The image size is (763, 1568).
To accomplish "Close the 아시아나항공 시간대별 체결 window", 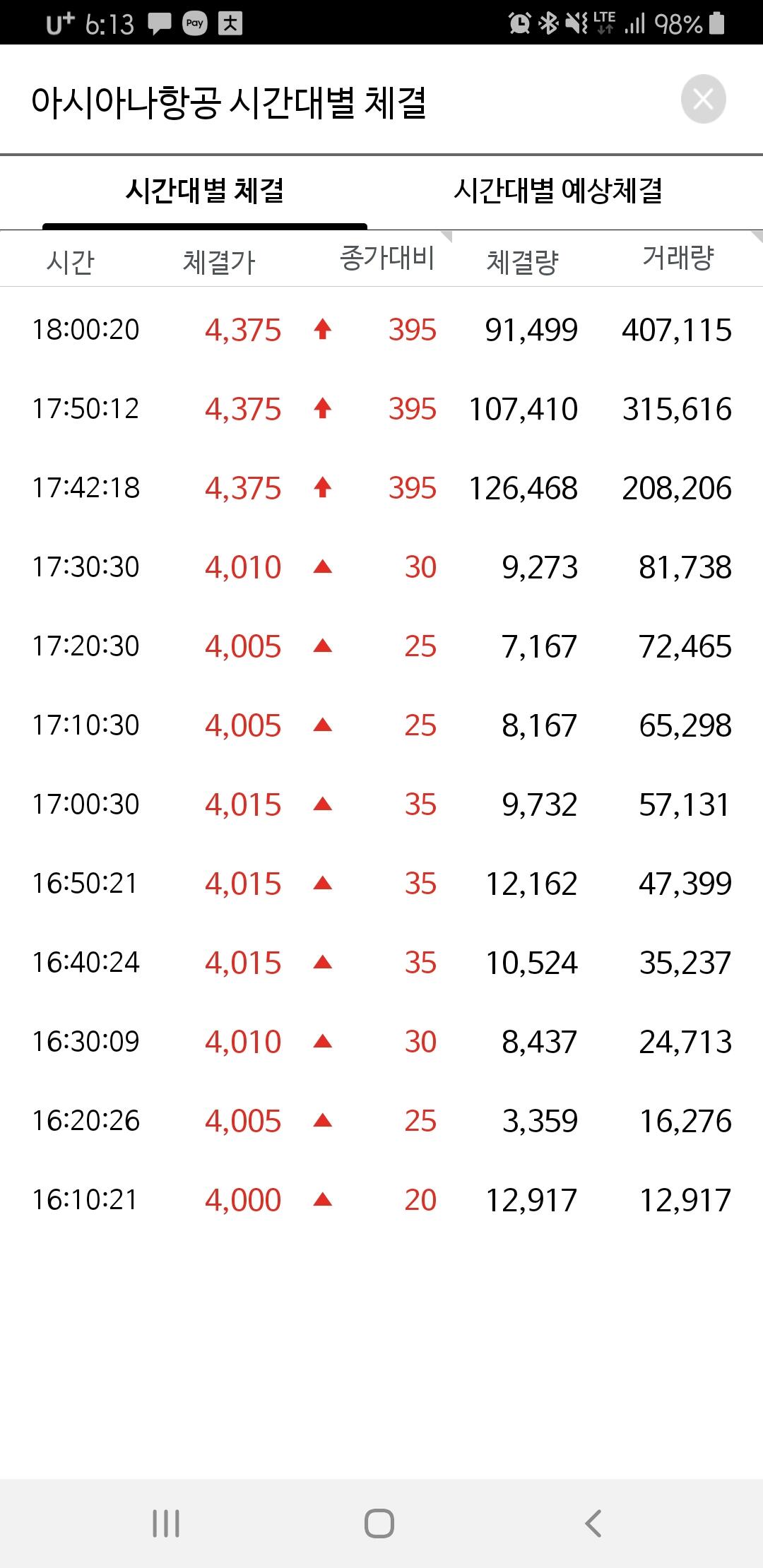I will pos(703,99).
